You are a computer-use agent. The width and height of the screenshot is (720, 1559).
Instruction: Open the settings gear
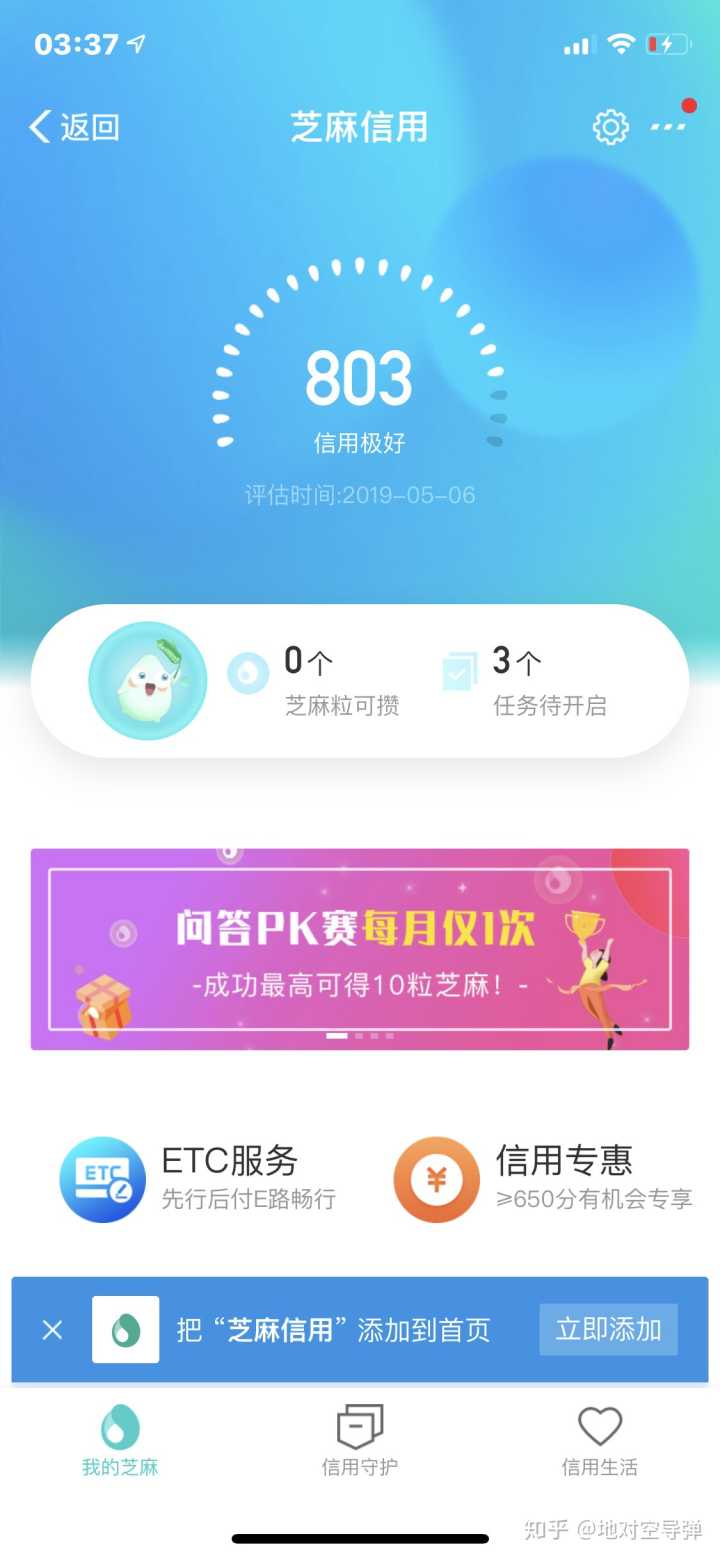(x=610, y=127)
